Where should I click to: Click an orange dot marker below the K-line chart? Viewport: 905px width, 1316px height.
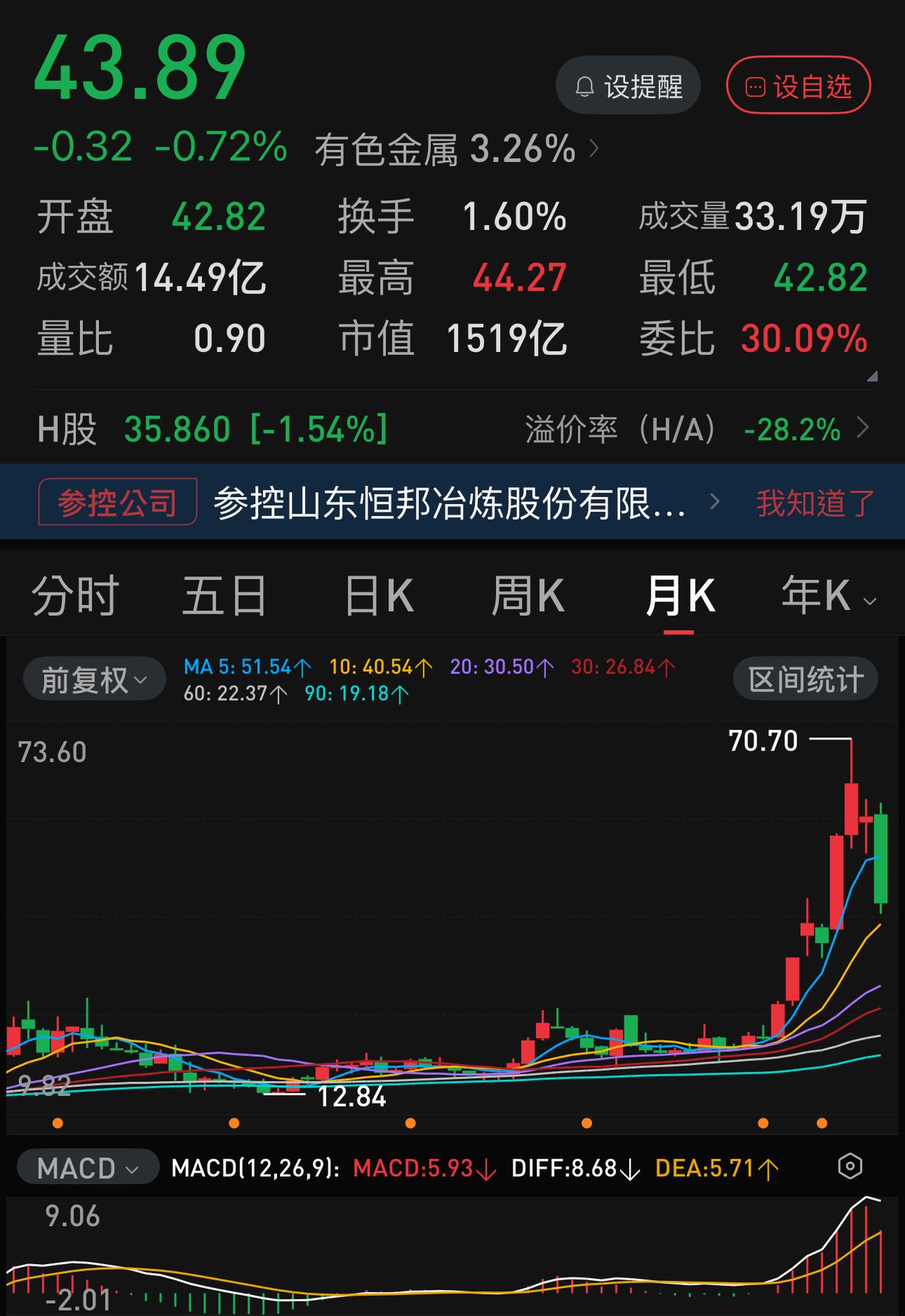(x=233, y=1122)
